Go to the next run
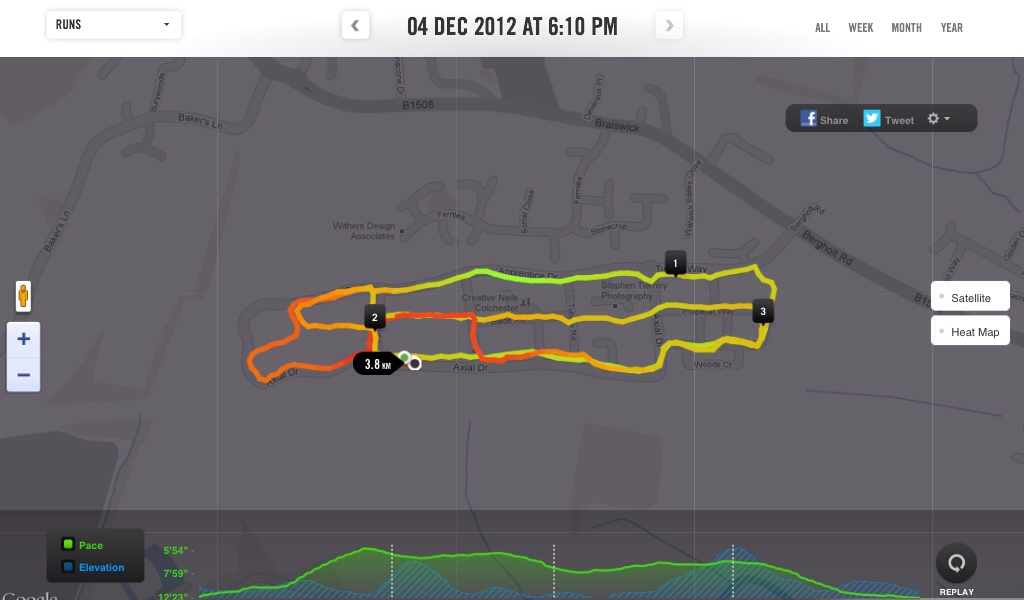Image resolution: width=1024 pixels, height=600 pixels. [x=669, y=26]
